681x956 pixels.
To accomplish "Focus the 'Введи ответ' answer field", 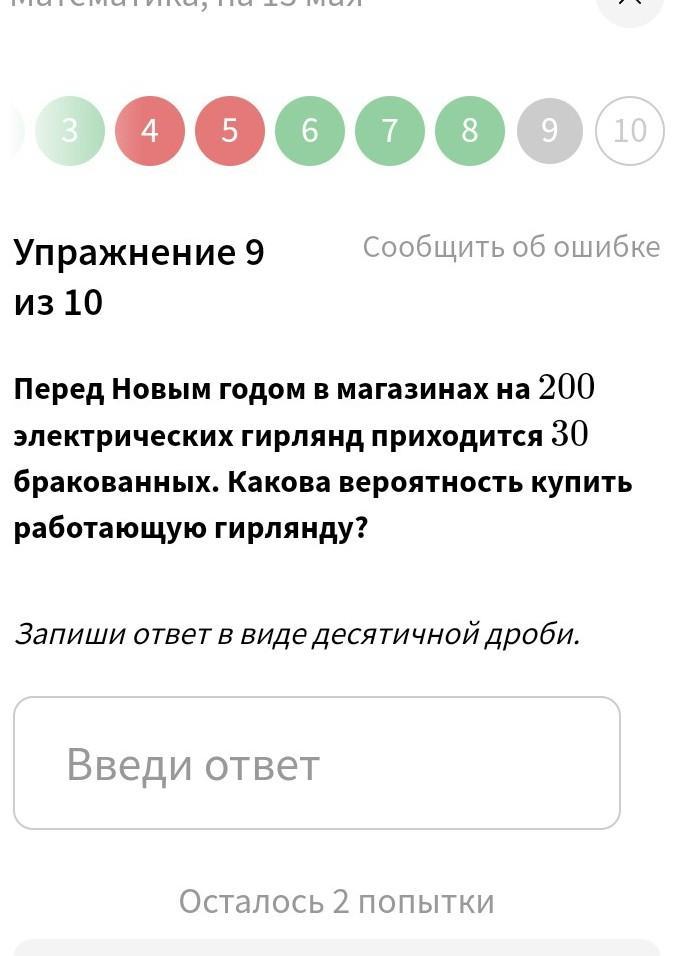I will [317, 763].
